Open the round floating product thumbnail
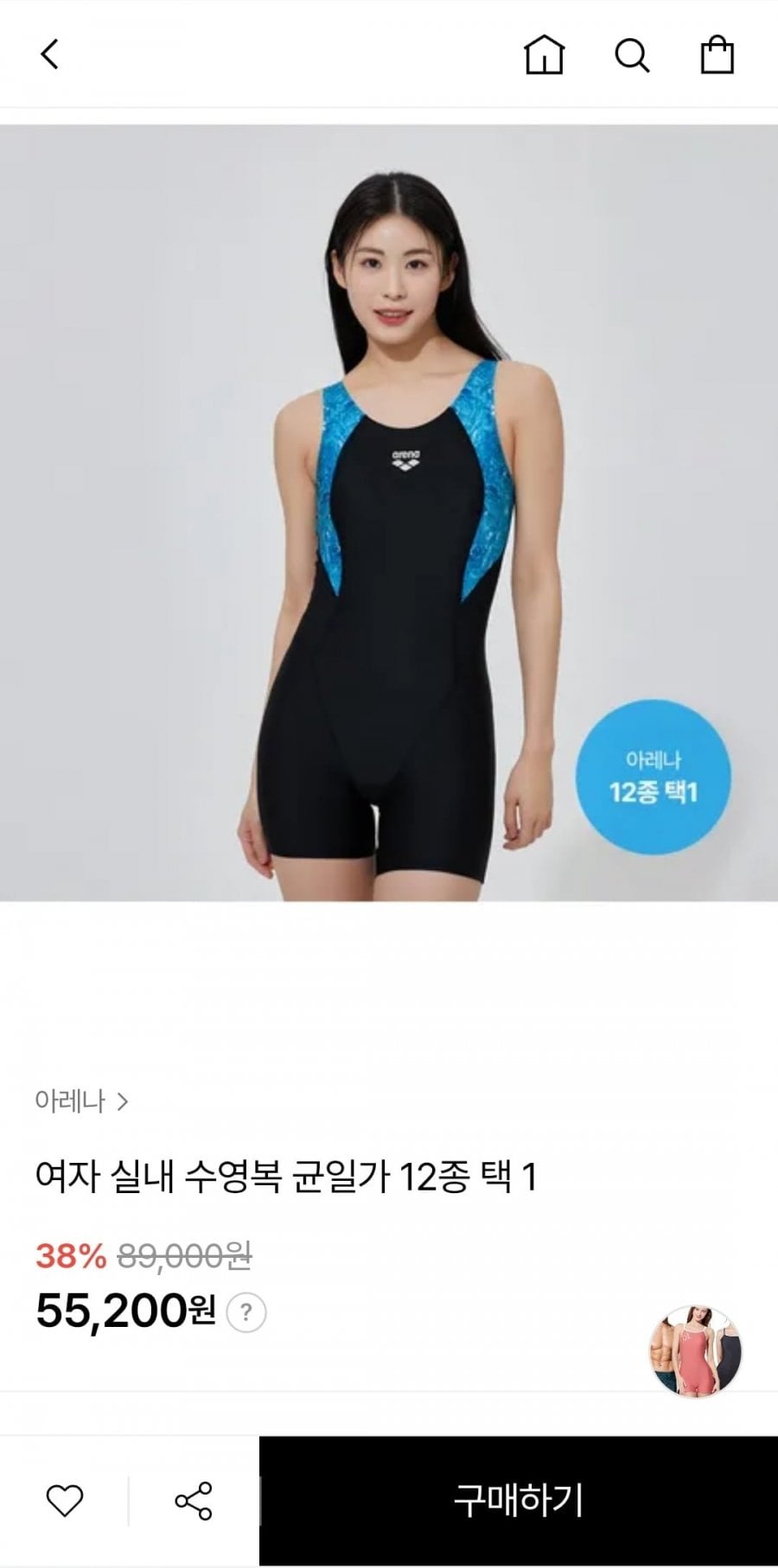The image size is (778, 1568). [696, 1352]
